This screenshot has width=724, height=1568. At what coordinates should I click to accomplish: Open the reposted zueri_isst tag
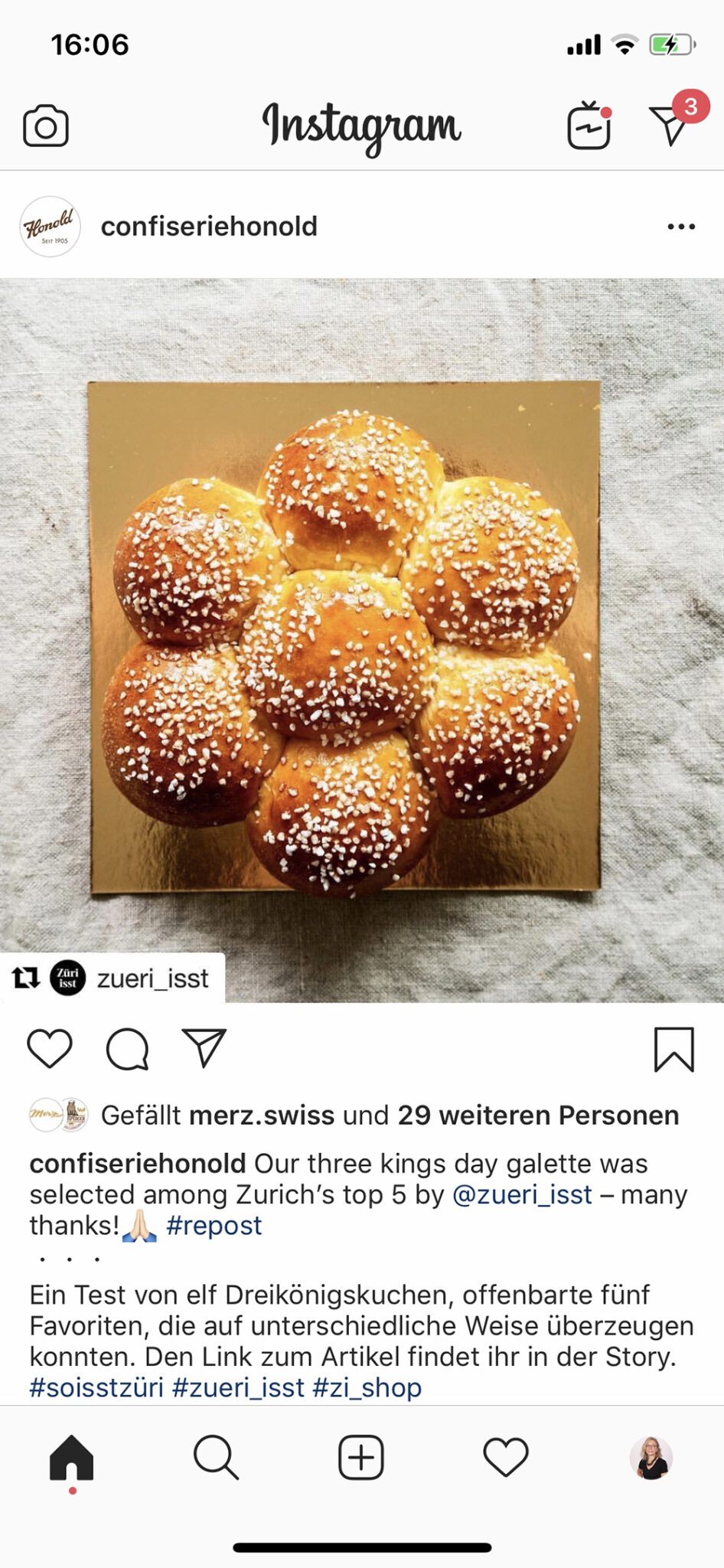[152, 978]
